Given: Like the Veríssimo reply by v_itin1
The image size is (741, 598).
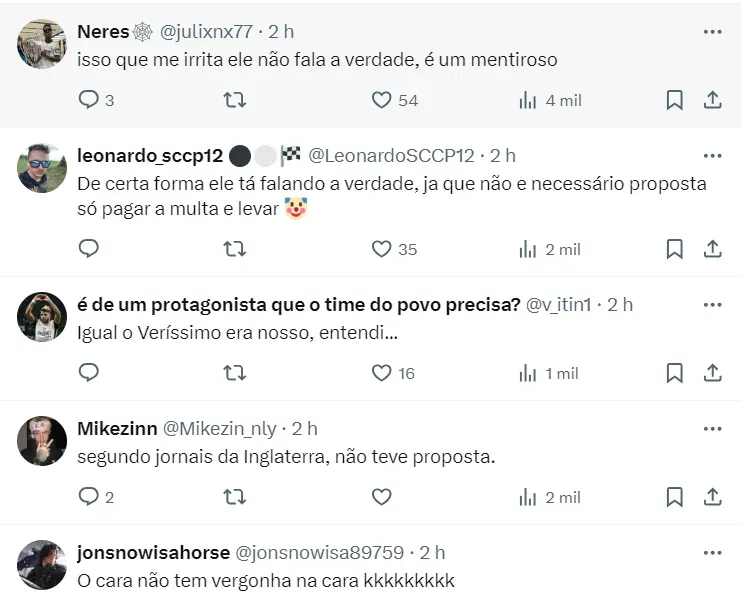Looking at the screenshot, I should 381,373.
